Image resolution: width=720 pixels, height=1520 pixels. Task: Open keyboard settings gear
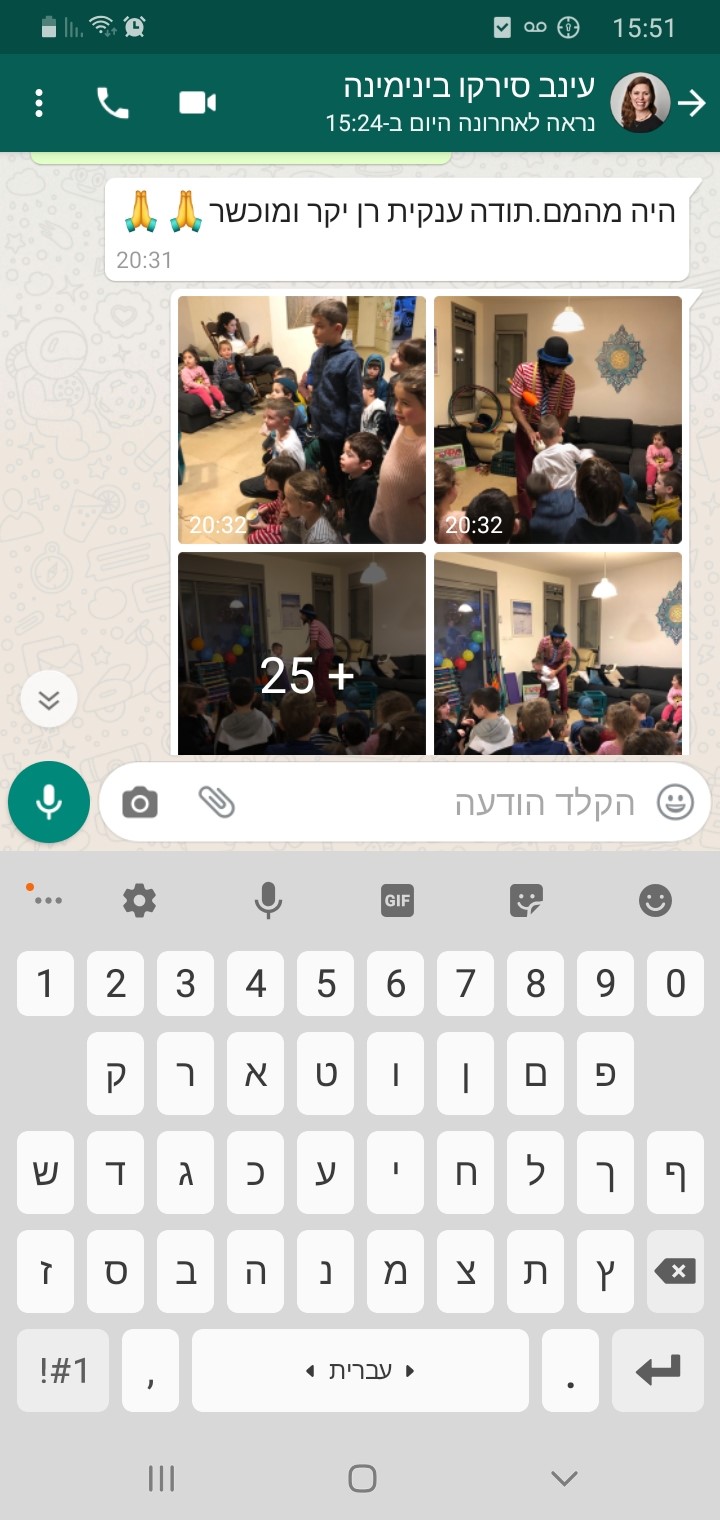(x=139, y=901)
